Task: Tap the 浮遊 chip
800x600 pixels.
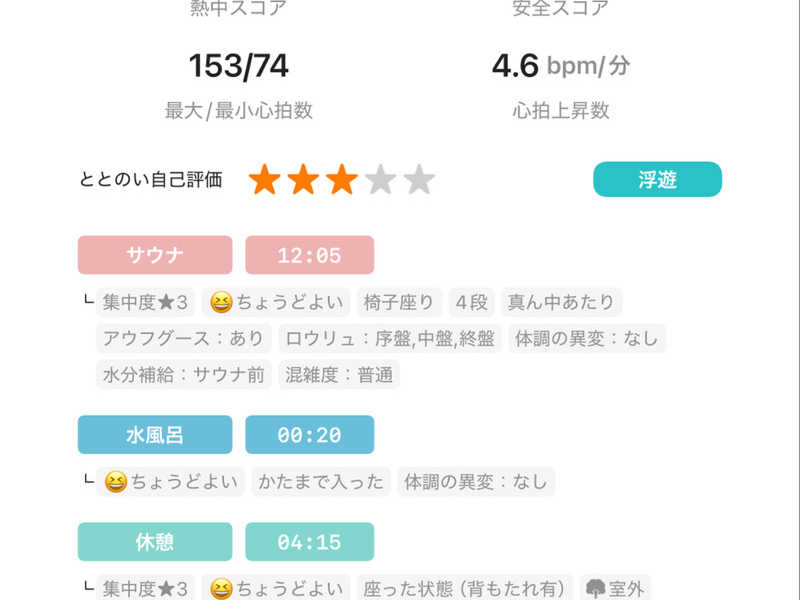Action: pos(657,180)
